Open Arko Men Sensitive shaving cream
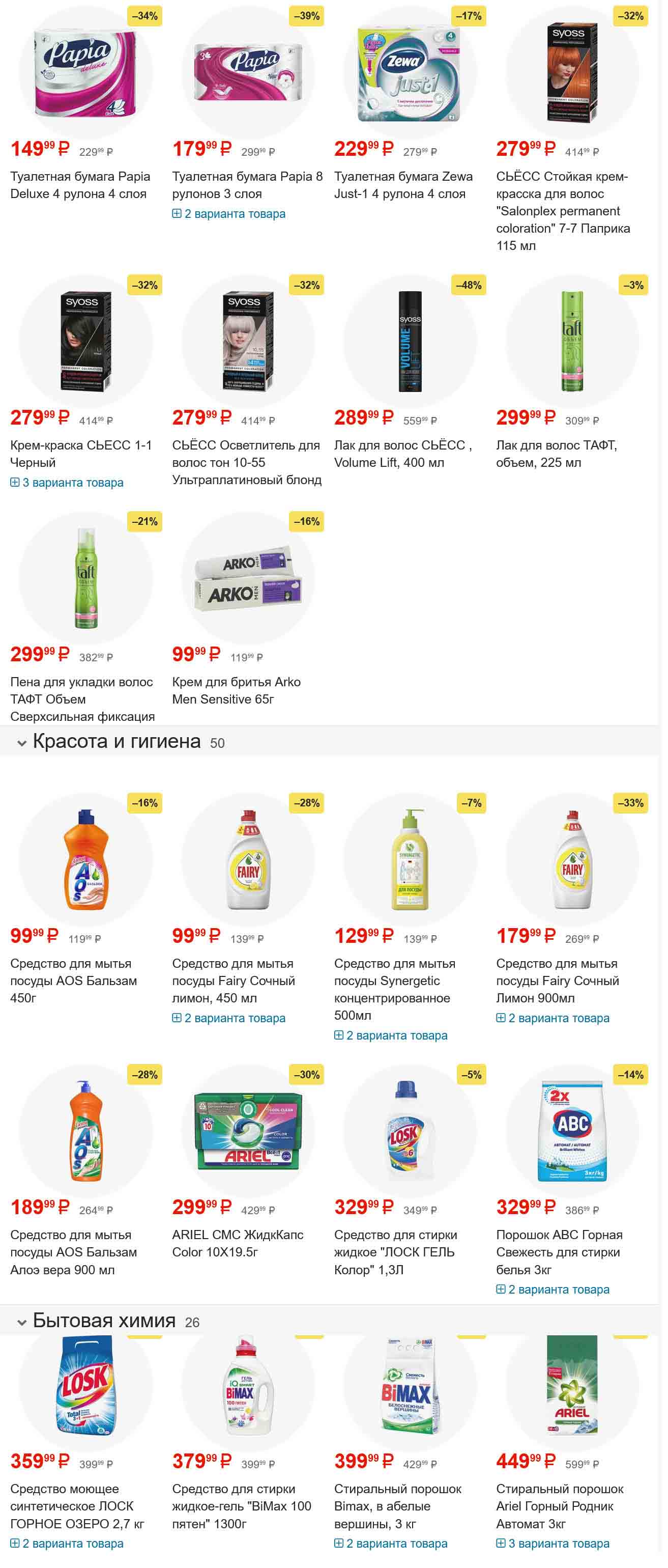This screenshot has width=668, height=1568. tap(236, 690)
